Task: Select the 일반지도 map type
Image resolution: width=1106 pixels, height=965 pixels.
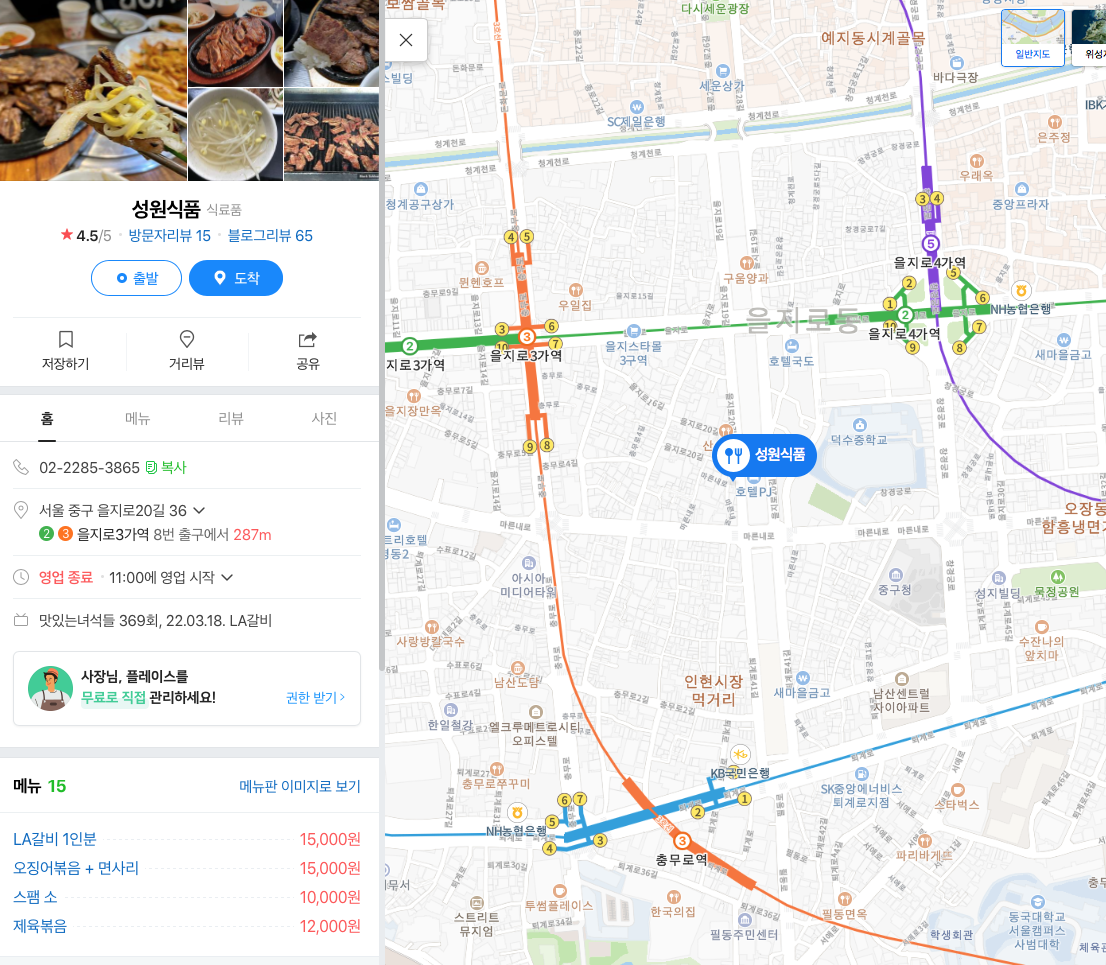Action: (1032, 38)
